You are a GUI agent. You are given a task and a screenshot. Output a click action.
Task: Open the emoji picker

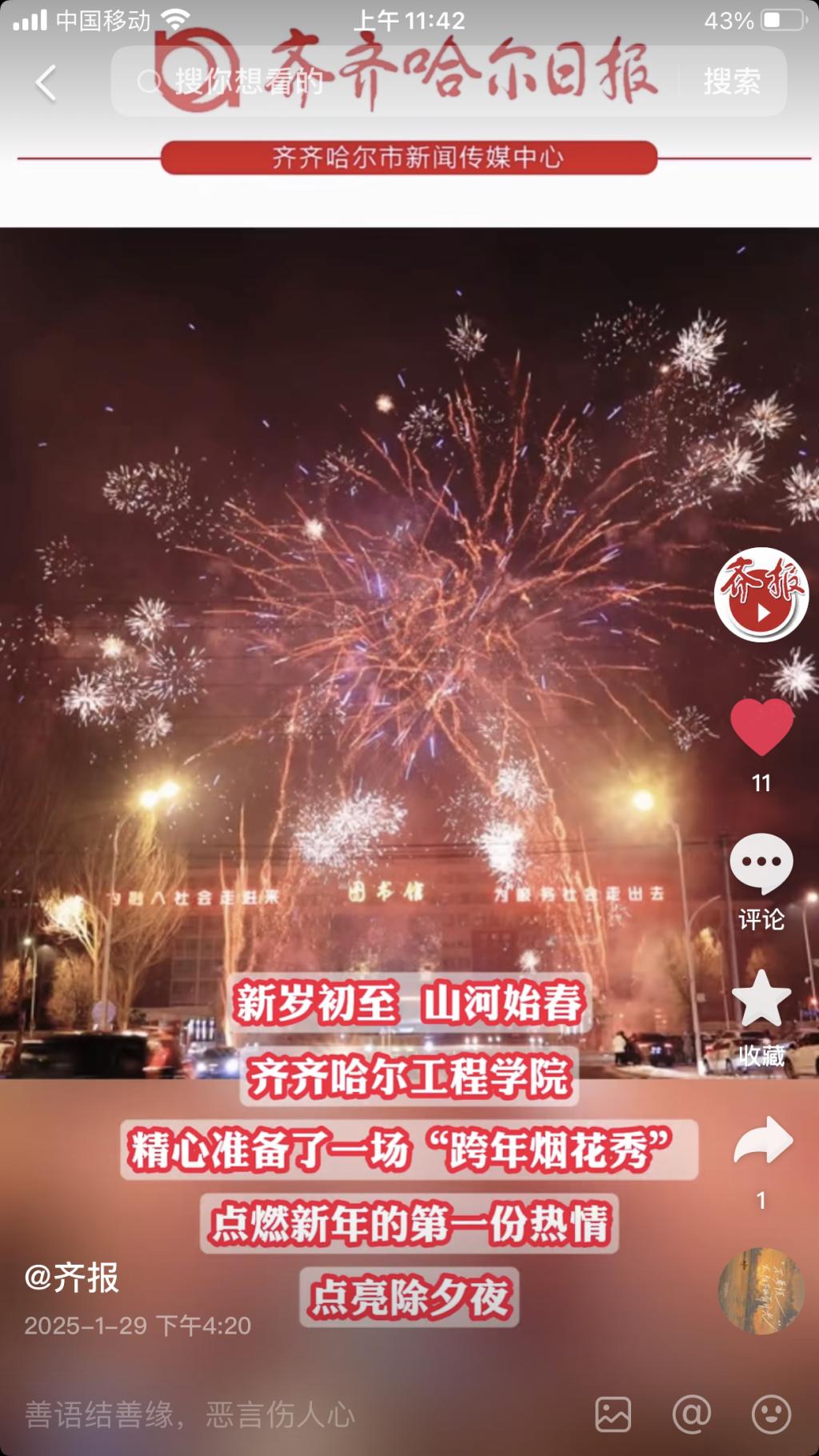point(771,1414)
